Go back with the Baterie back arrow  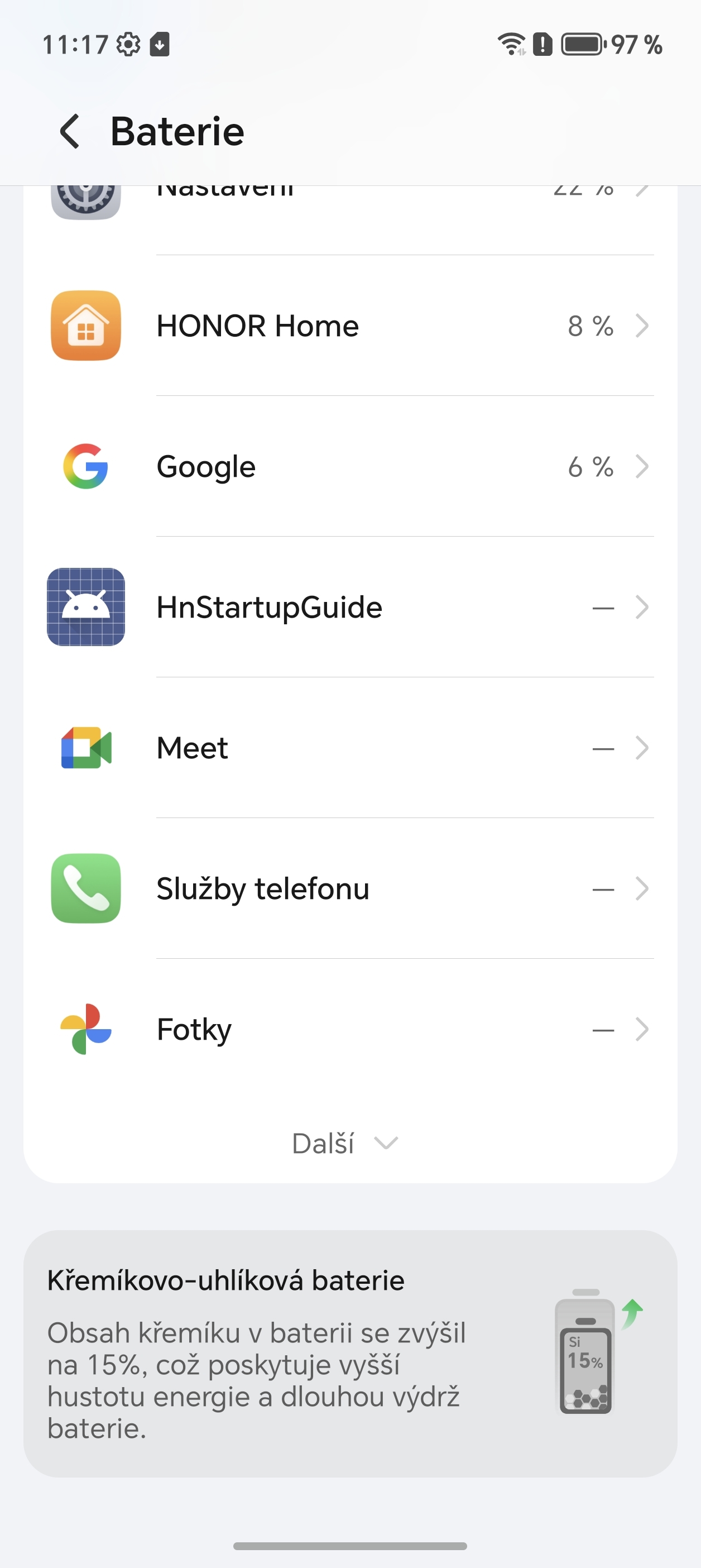pos(70,131)
